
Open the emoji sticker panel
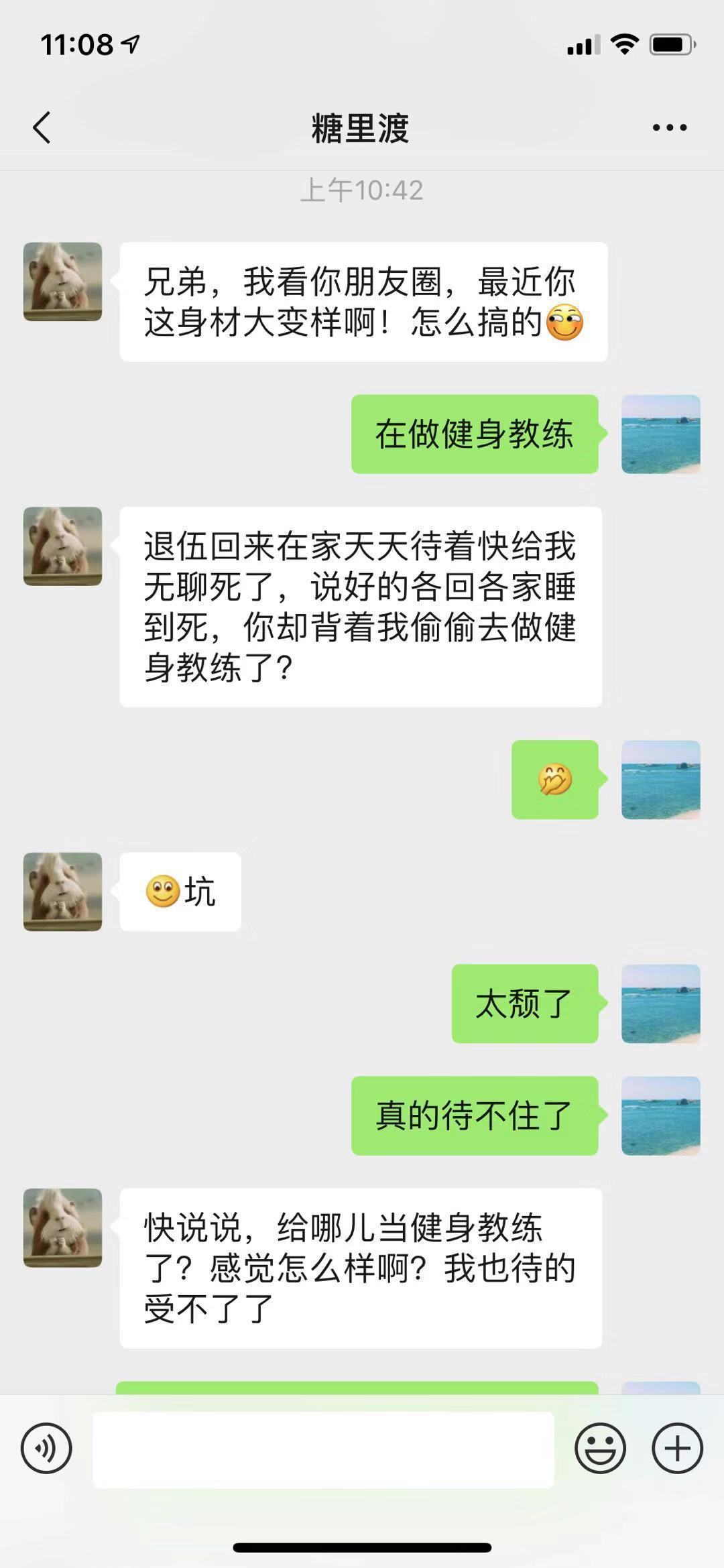600,1448
